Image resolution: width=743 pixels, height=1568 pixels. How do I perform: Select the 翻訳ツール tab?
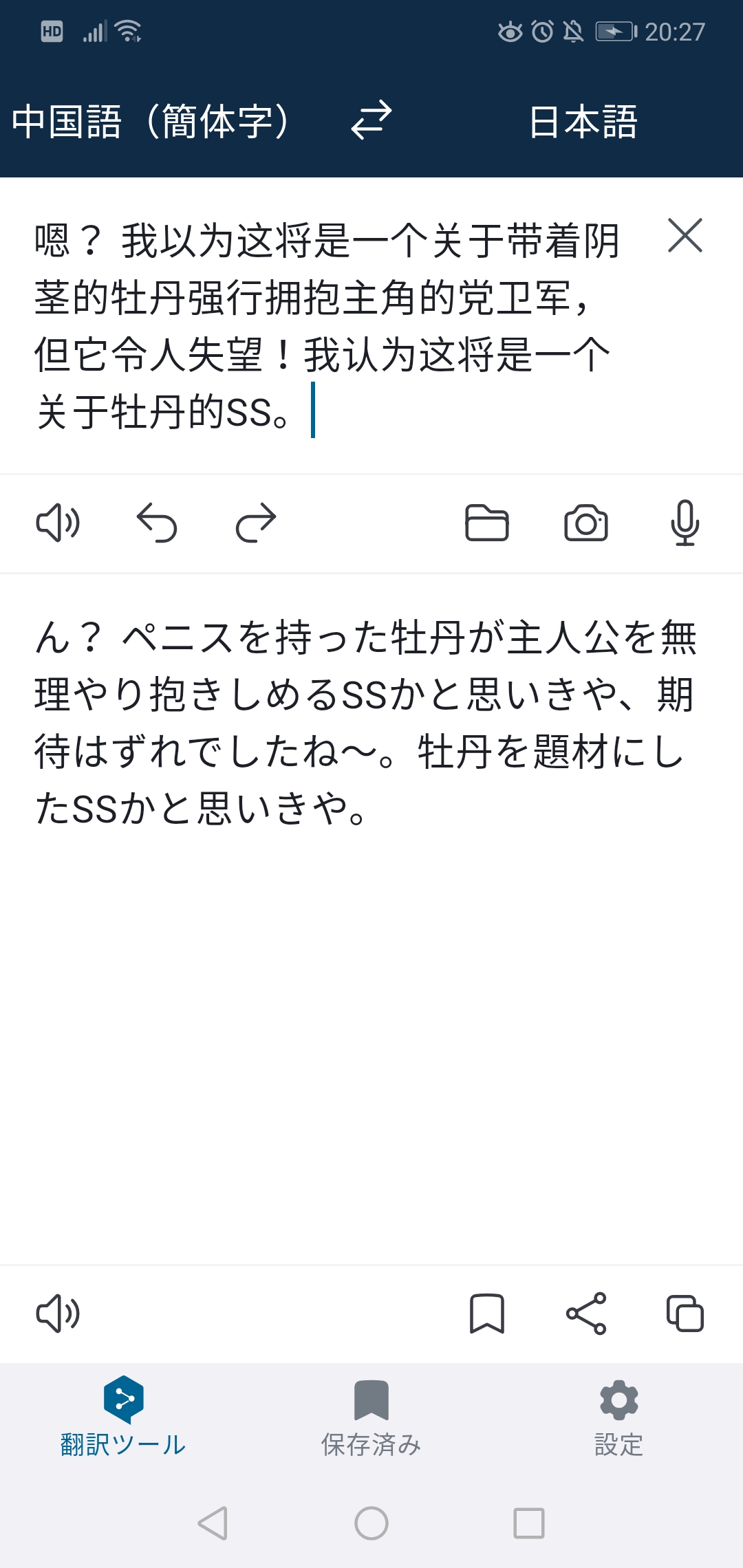[124, 1418]
